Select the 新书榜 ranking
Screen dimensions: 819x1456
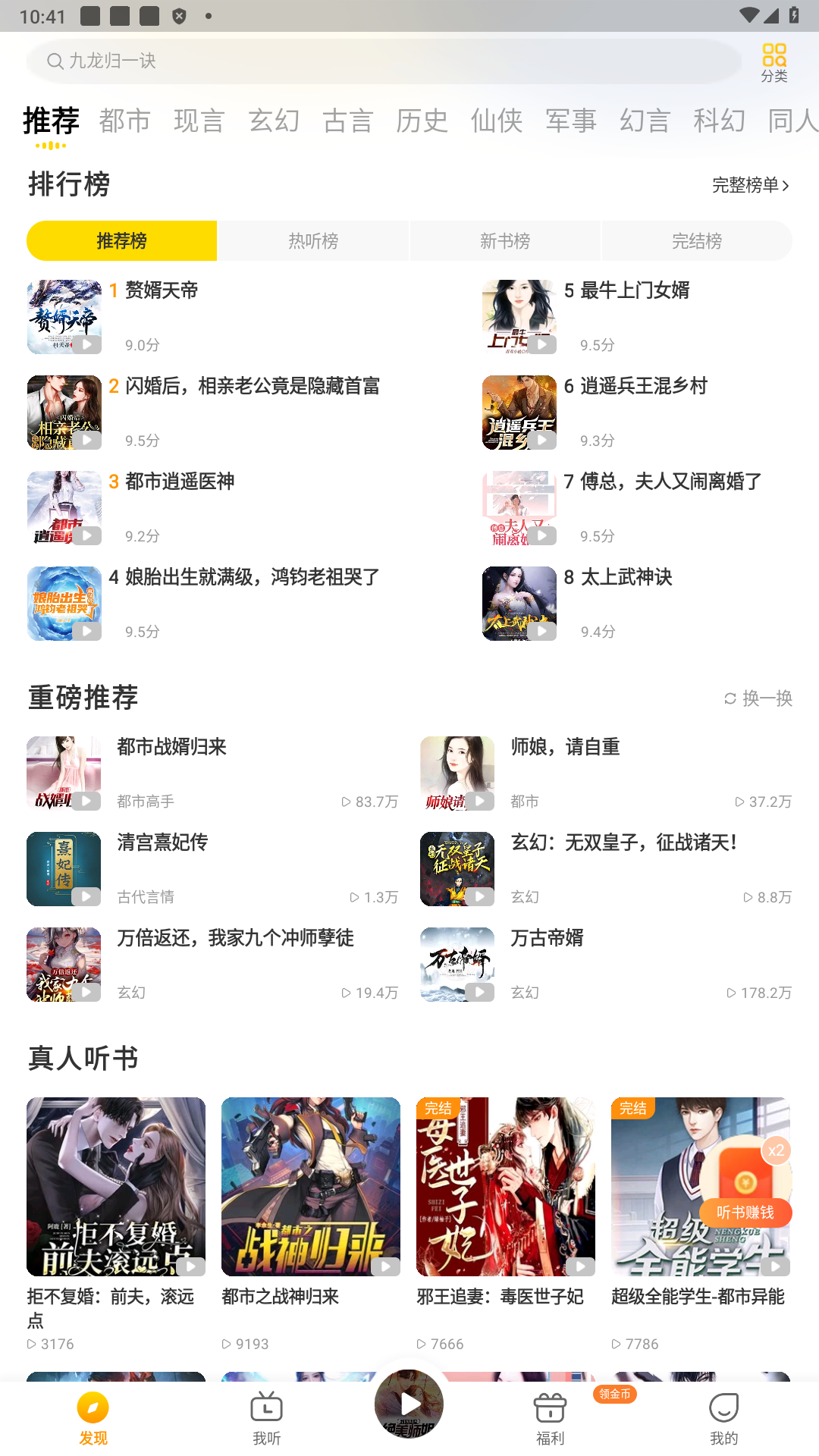(505, 241)
